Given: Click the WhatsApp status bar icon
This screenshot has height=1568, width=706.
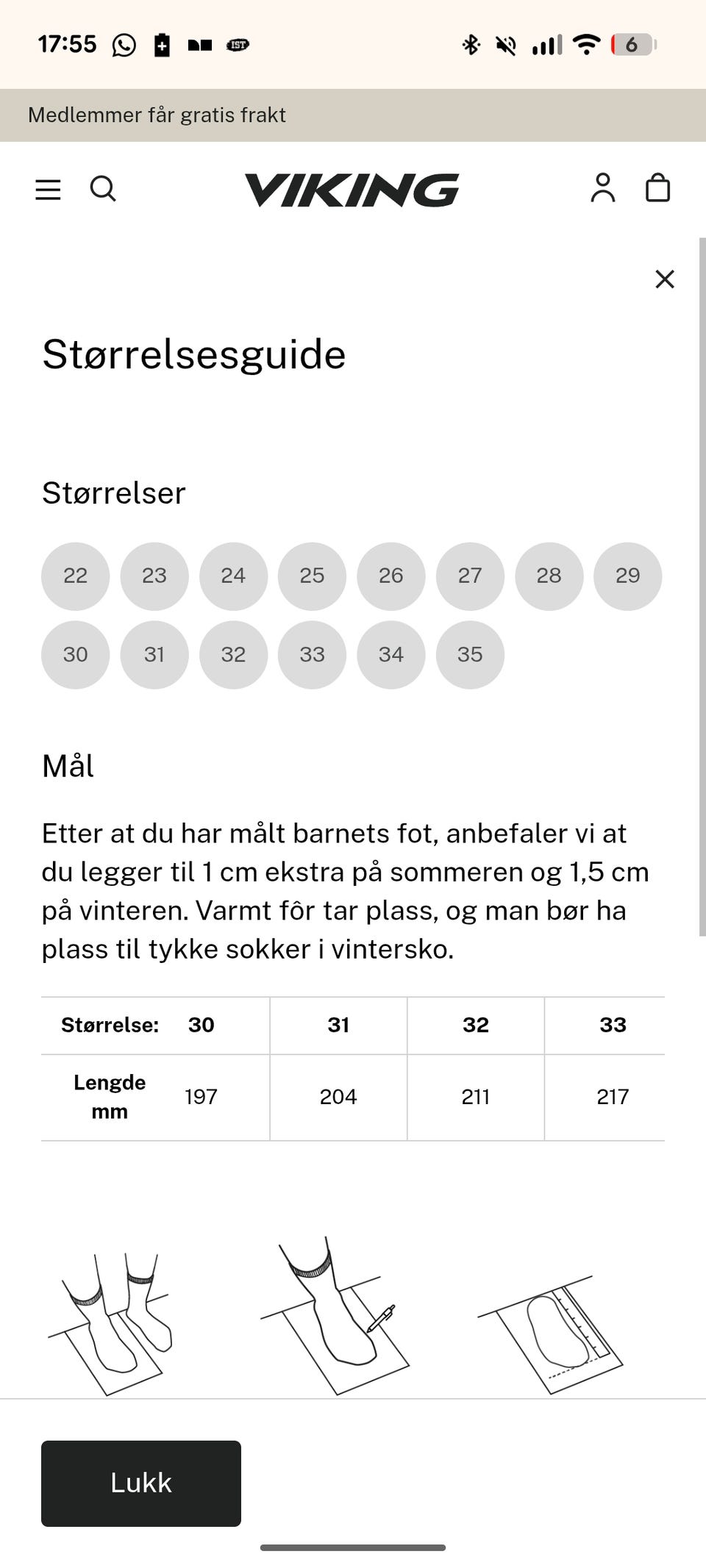Looking at the screenshot, I should (124, 43).
